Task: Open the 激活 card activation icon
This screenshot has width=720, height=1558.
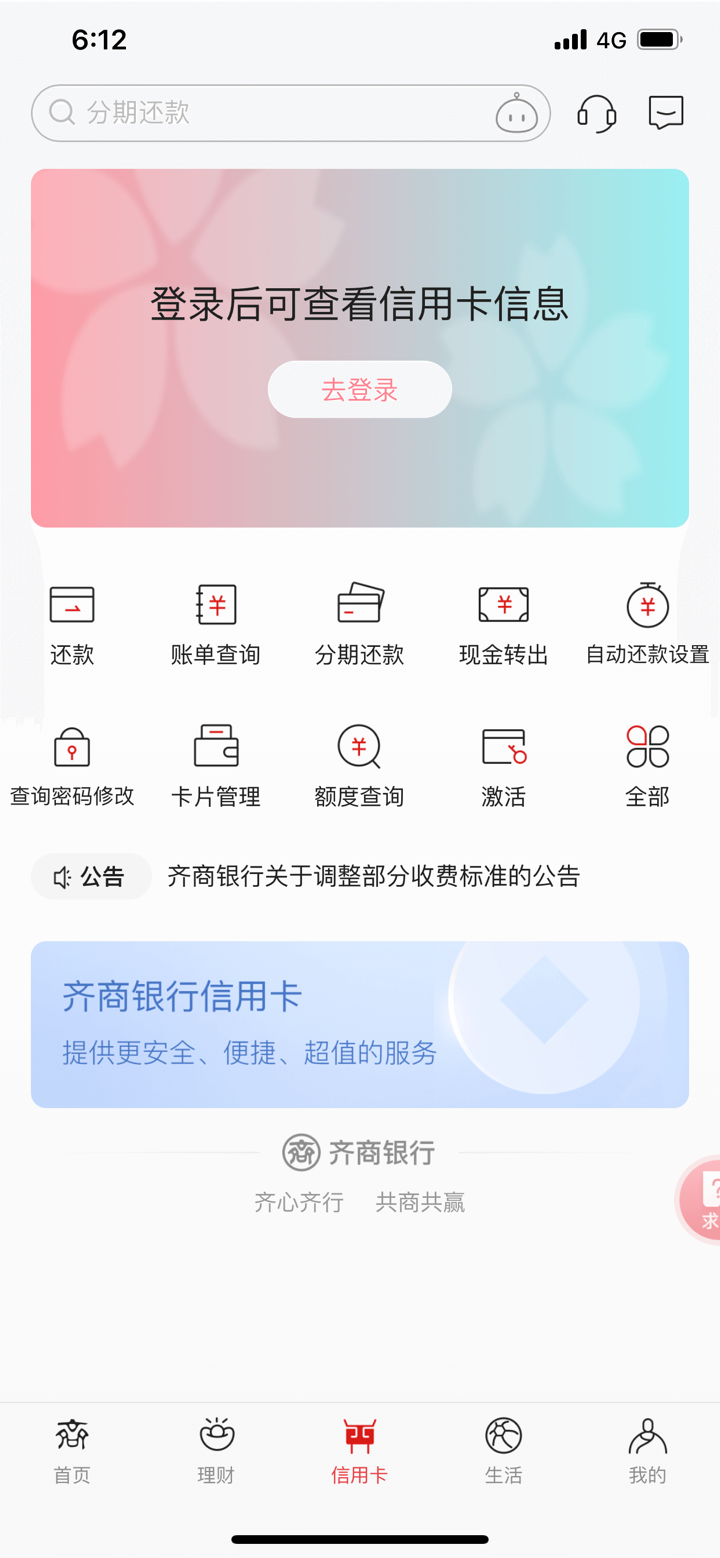Action: [503, 762]
